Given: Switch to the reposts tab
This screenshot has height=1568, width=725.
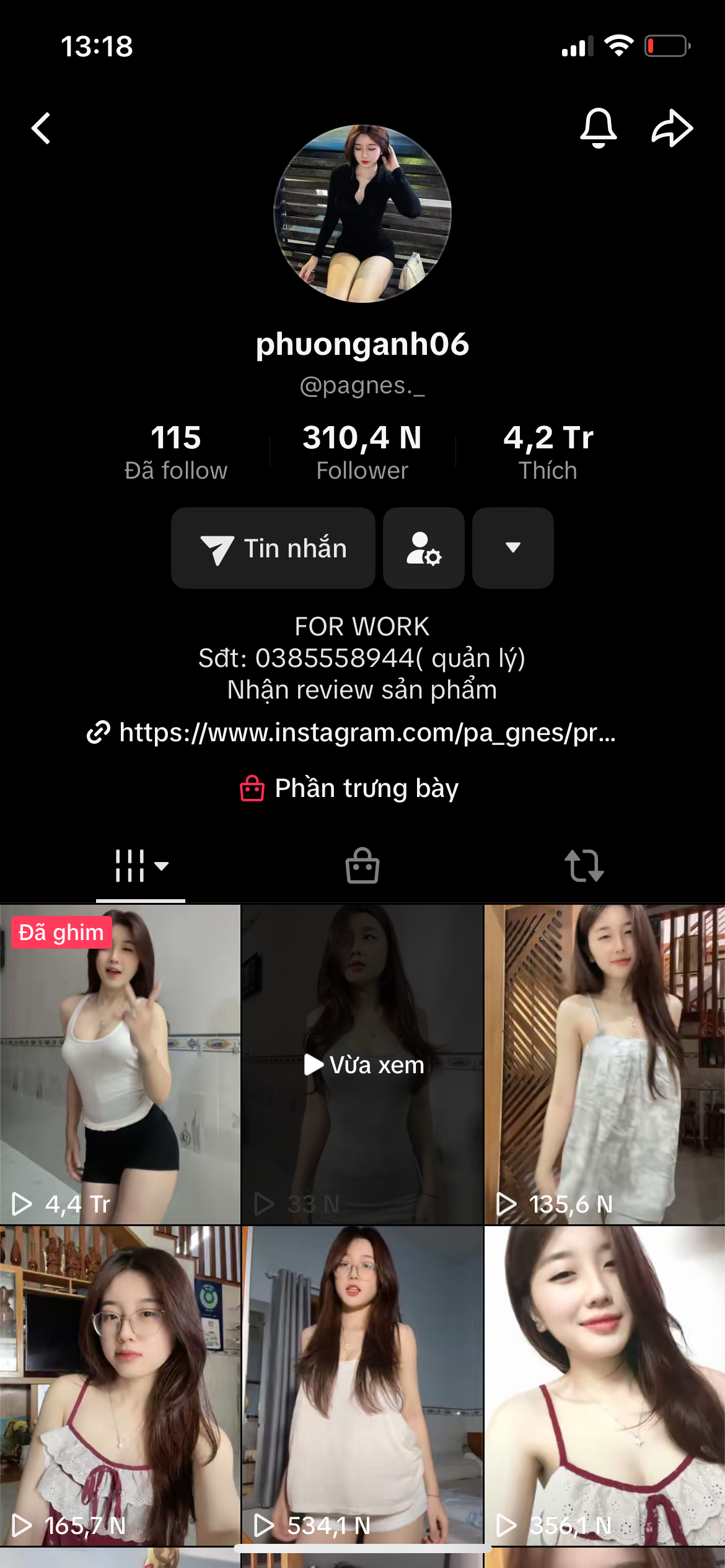Looking at the screenshot, I should click(x=584, y=866).
